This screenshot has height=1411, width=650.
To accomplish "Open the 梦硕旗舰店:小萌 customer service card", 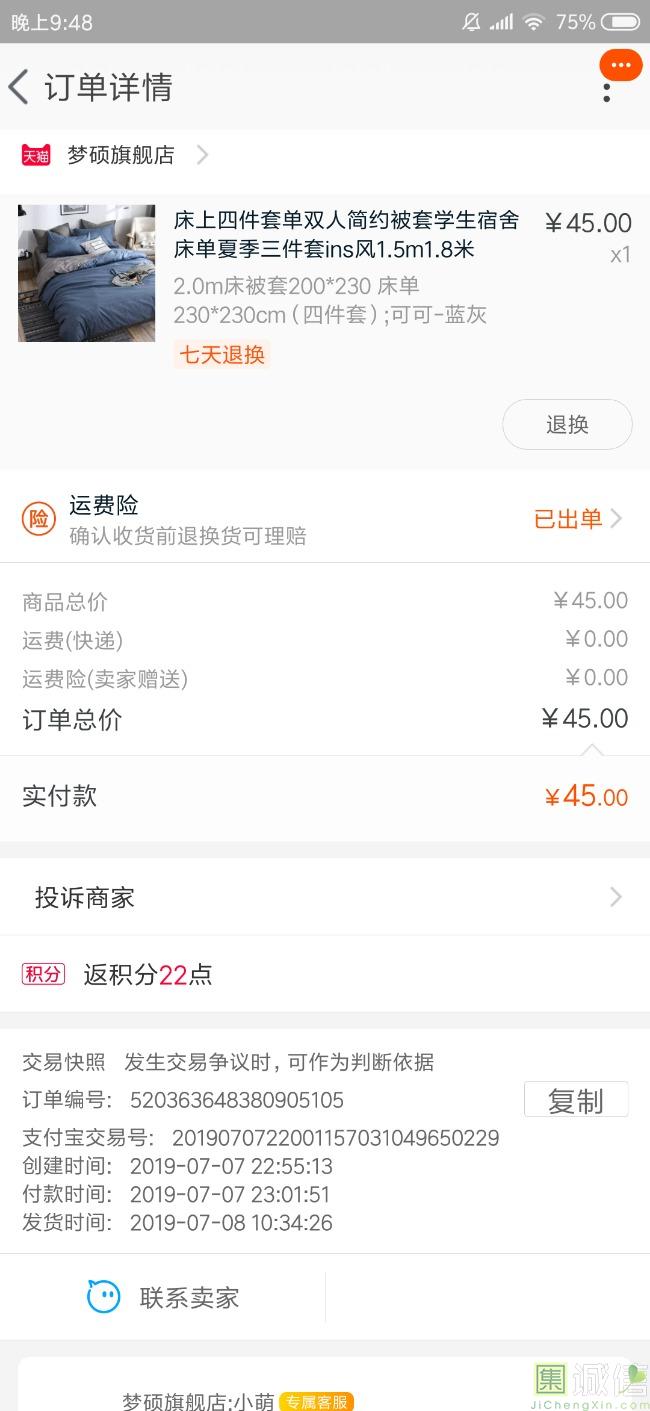I will click(x=325, y=1385).
